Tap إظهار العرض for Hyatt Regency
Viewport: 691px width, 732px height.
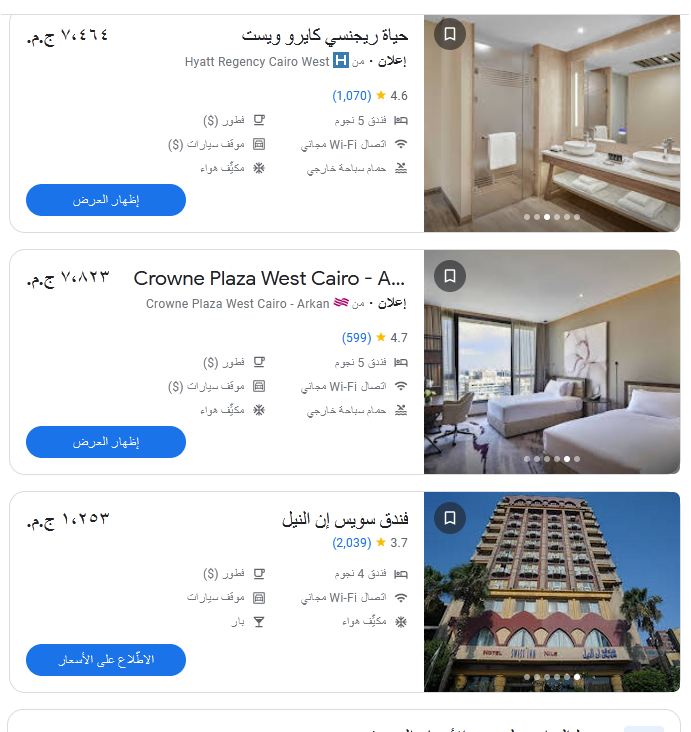pyautogui.click(x=106, y=200)
